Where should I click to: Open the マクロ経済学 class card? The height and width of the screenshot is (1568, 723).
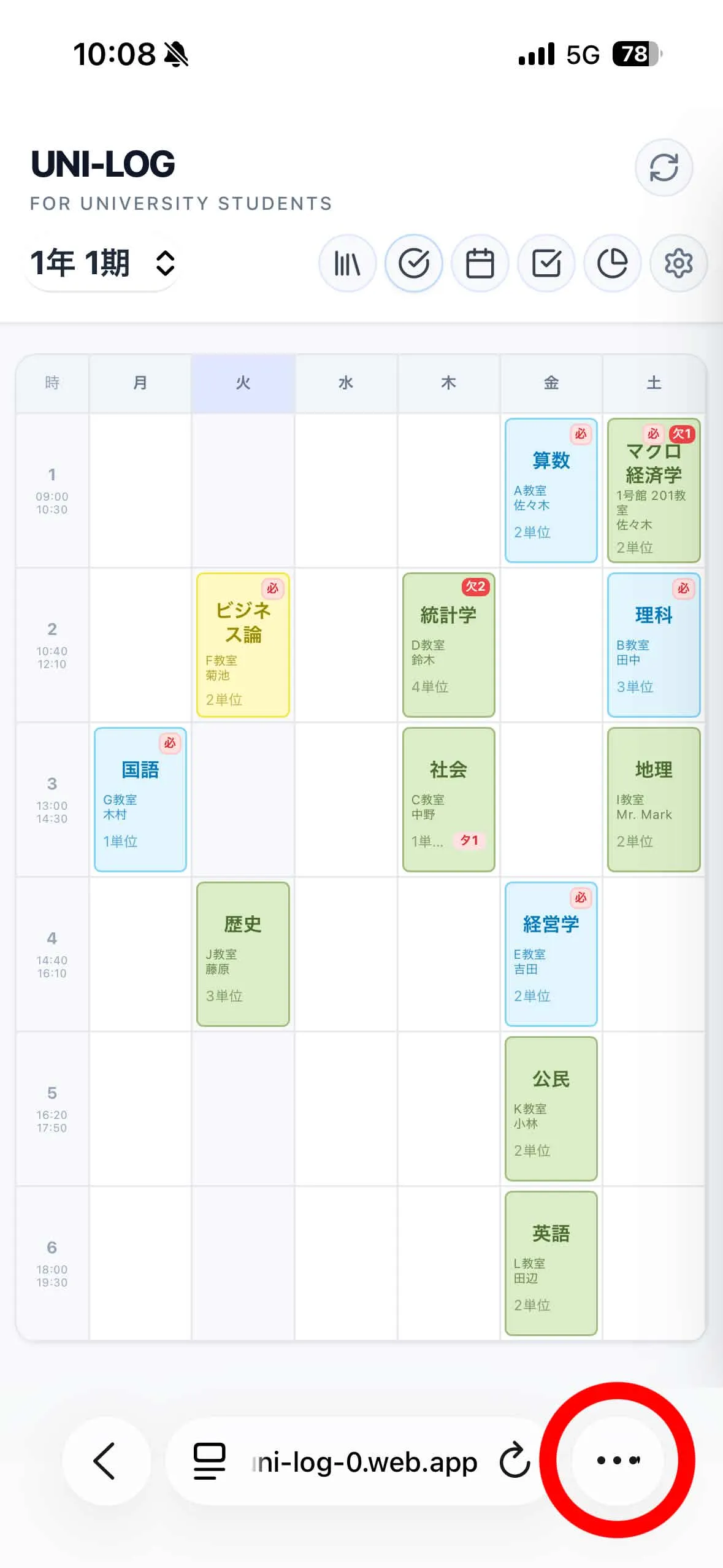point(653,490)
